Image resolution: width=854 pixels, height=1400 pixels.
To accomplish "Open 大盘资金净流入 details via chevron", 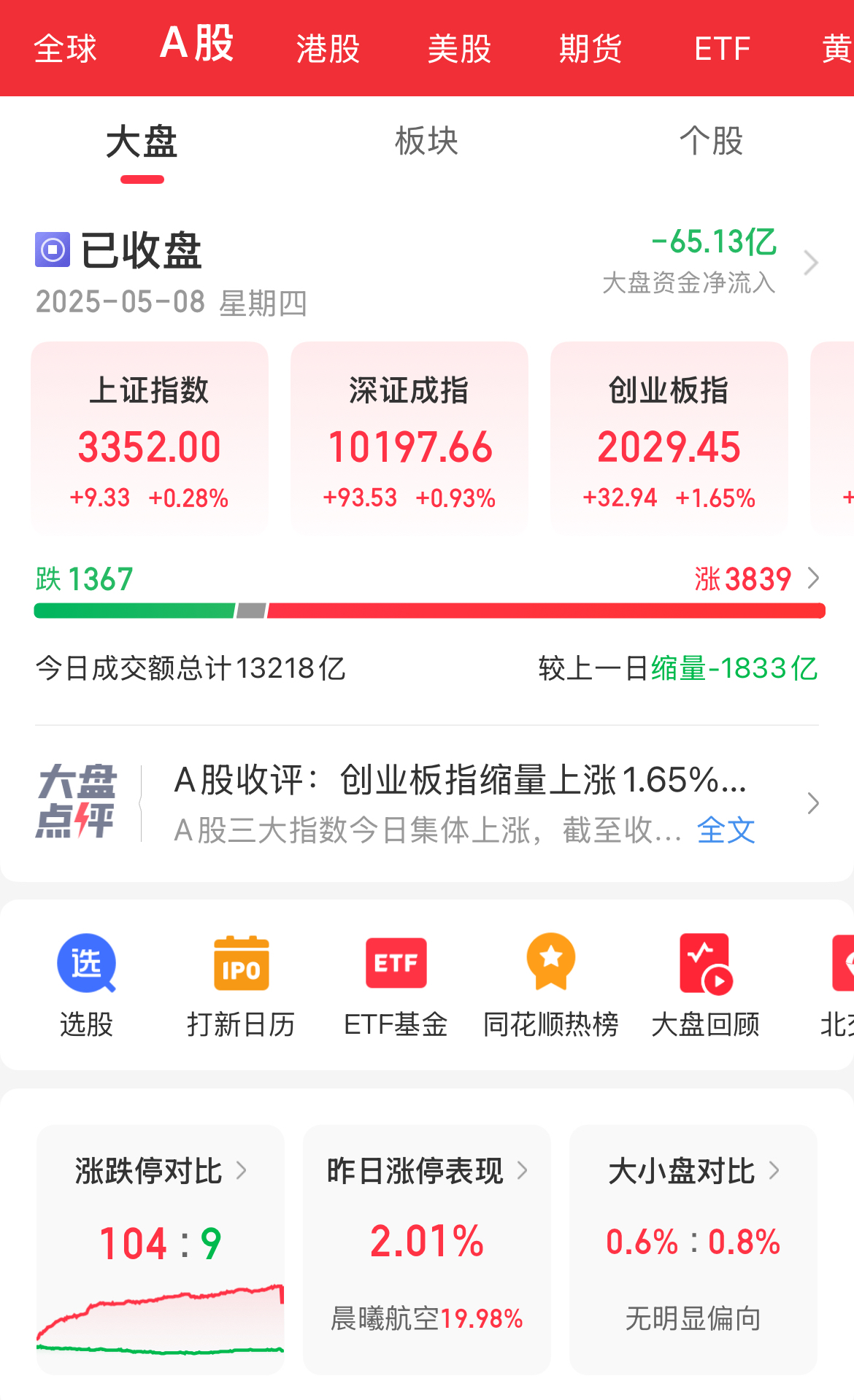I will coord(810,263).
